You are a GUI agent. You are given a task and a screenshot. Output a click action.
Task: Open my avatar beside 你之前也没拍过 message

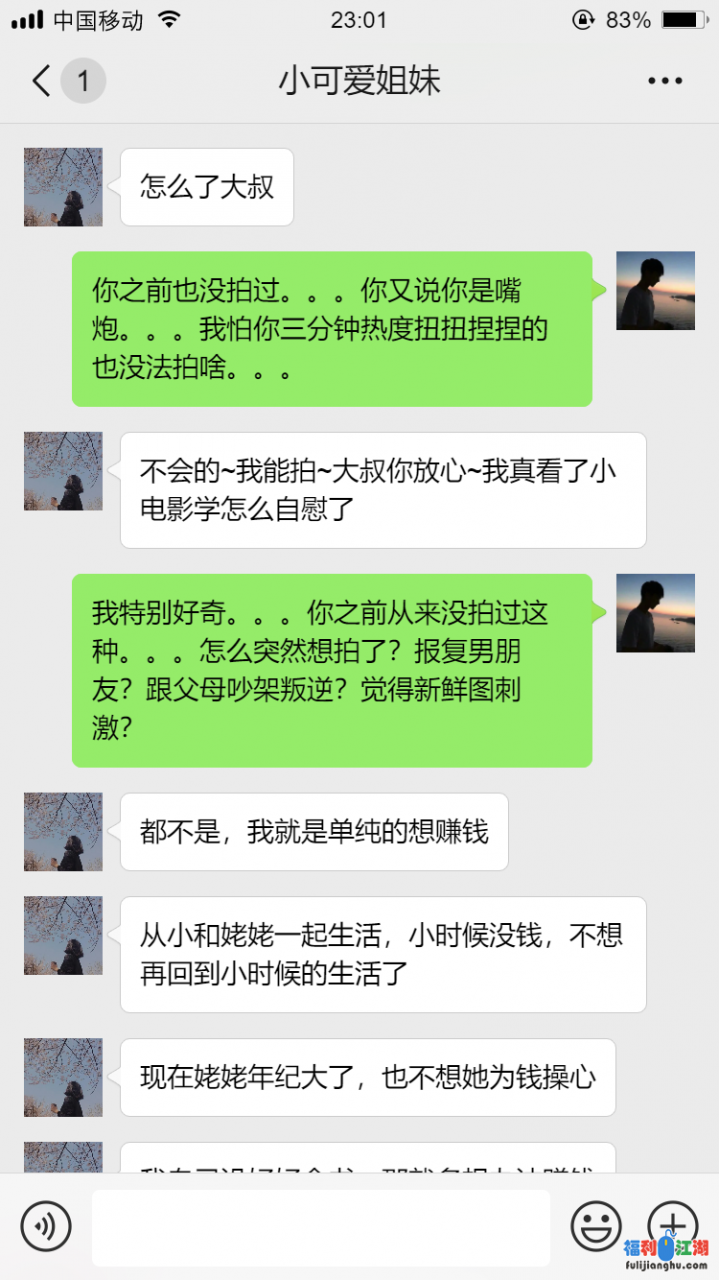pos(655,291)
